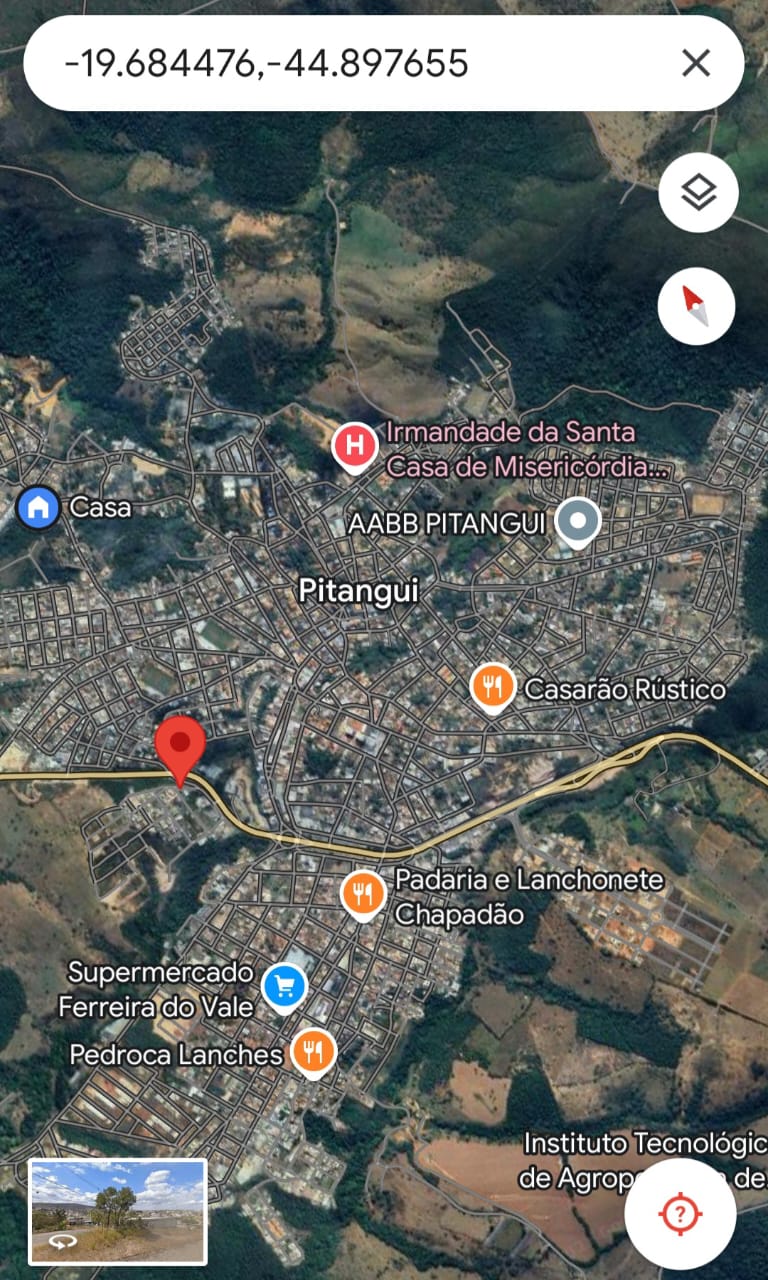Open the Street View preview thumbnail
Viewport: 768px width, 1280px height.
[x=118, y=1211]
